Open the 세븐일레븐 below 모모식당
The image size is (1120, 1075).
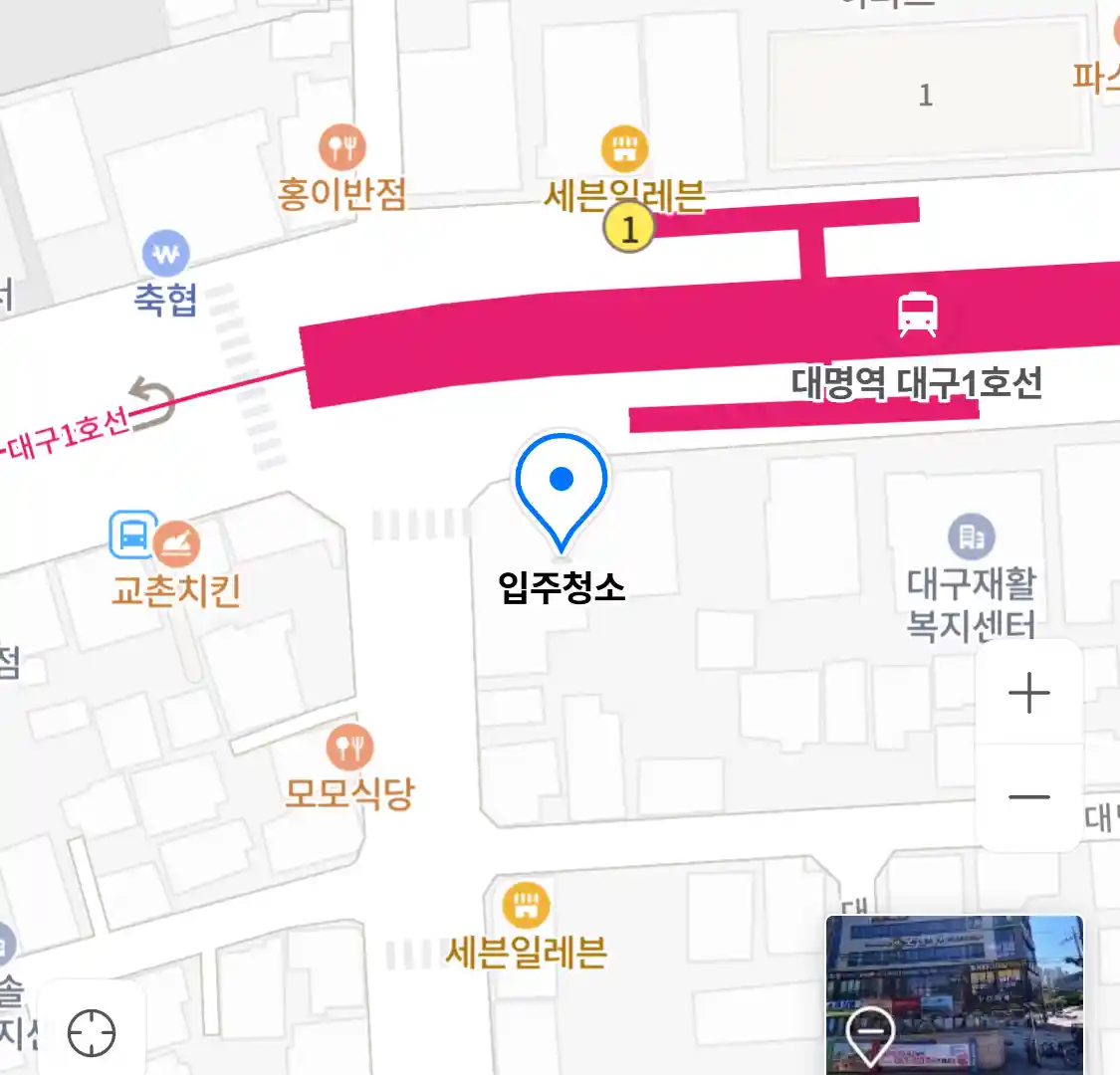pyautogui.click(x=526, y=905)
